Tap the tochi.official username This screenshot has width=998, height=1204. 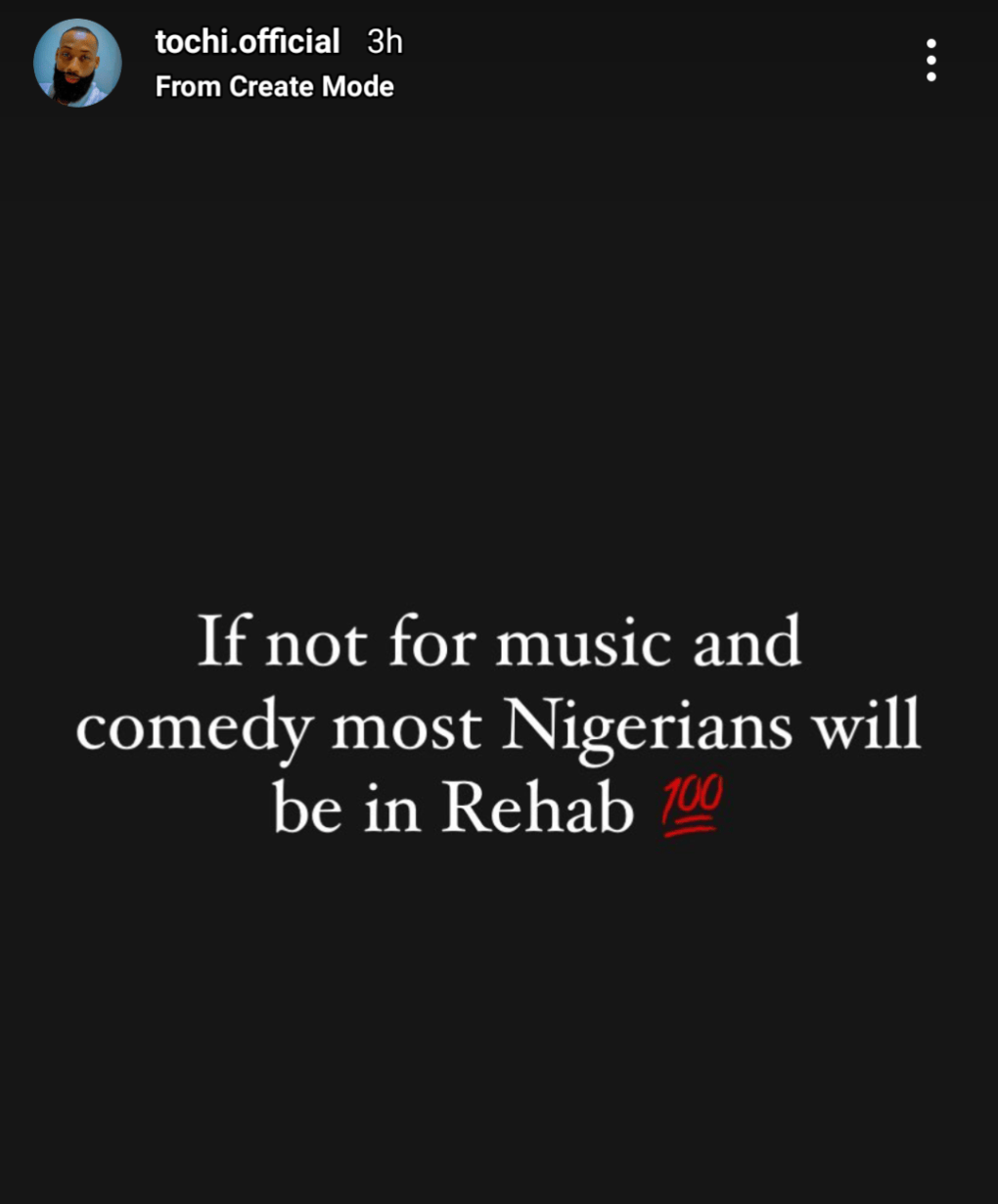point(248,41)
